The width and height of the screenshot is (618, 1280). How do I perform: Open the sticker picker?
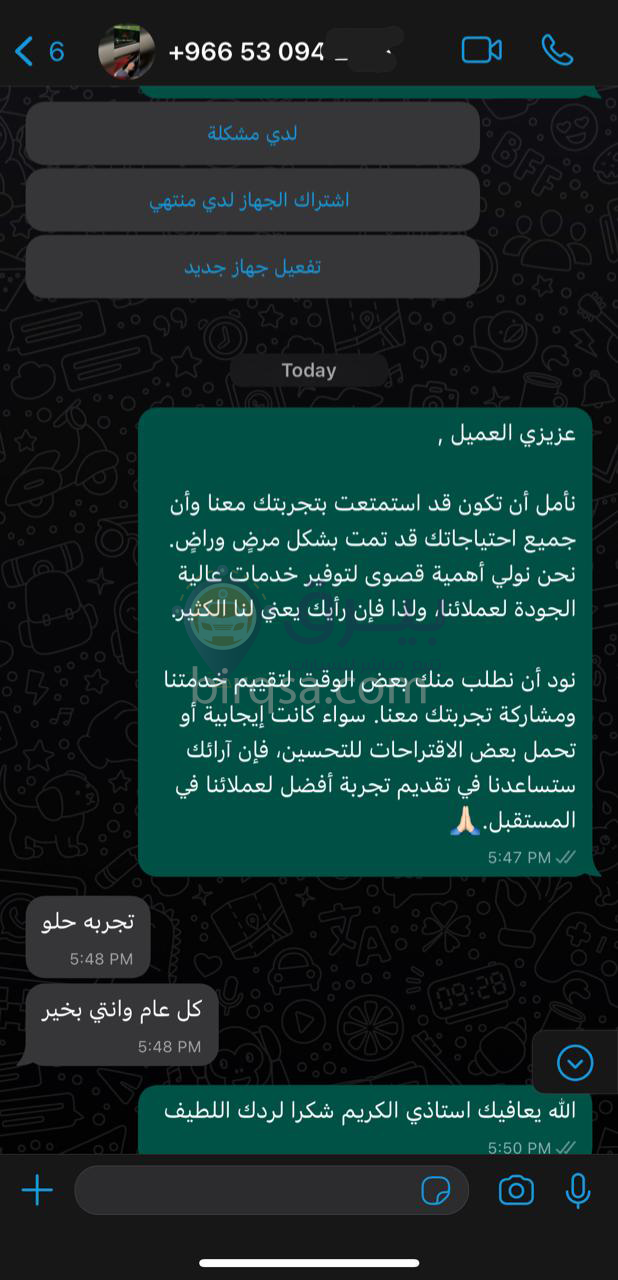click(436, 1190)
